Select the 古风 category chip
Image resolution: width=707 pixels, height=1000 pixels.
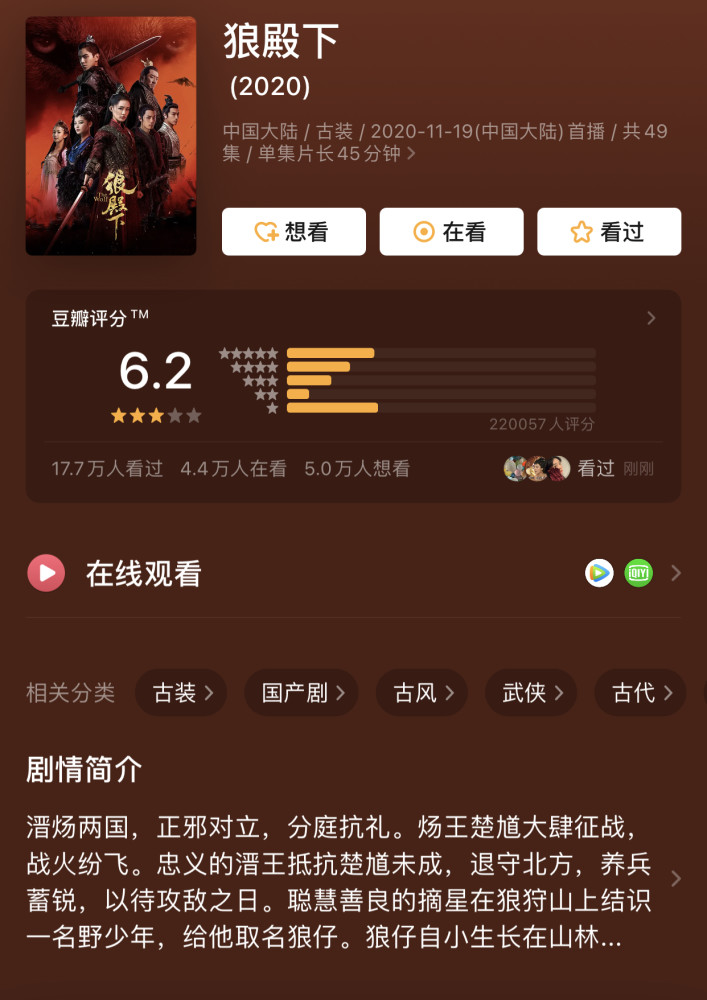pos(421,693)
